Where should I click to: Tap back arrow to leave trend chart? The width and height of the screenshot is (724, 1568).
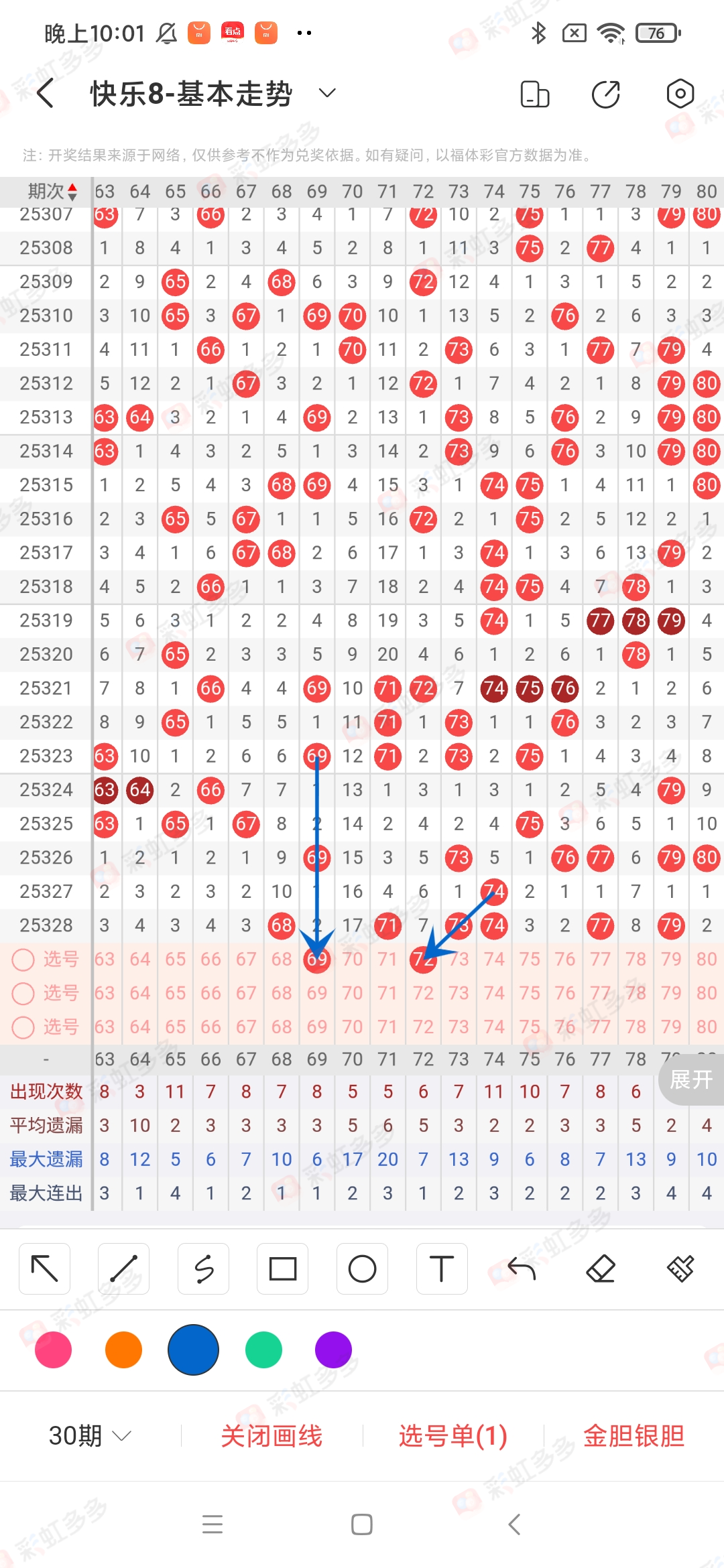pyautogui.click(x=44, y=93)
